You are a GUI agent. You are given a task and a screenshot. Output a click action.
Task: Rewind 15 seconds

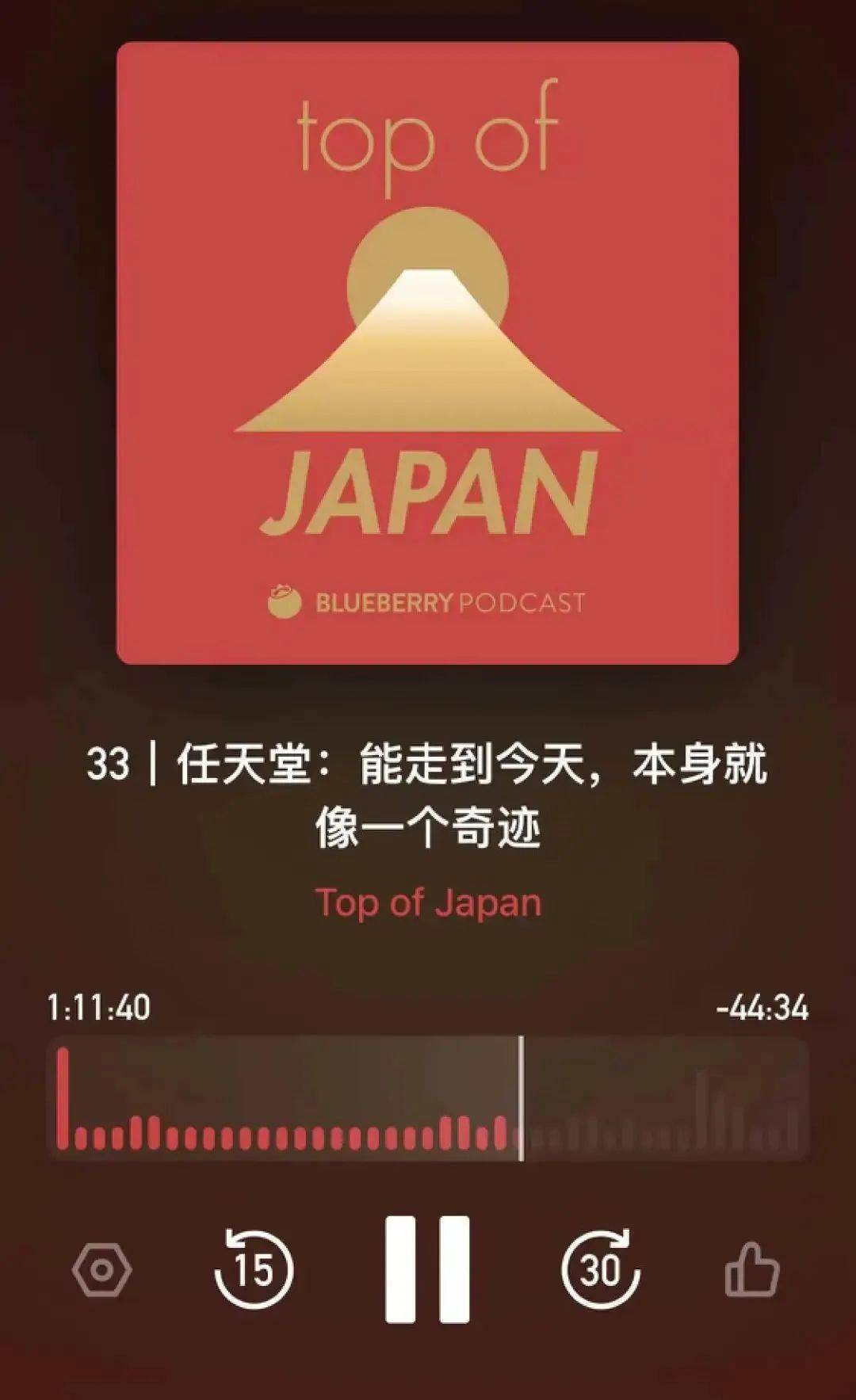pyautogui.click(x=254, y=1269)
